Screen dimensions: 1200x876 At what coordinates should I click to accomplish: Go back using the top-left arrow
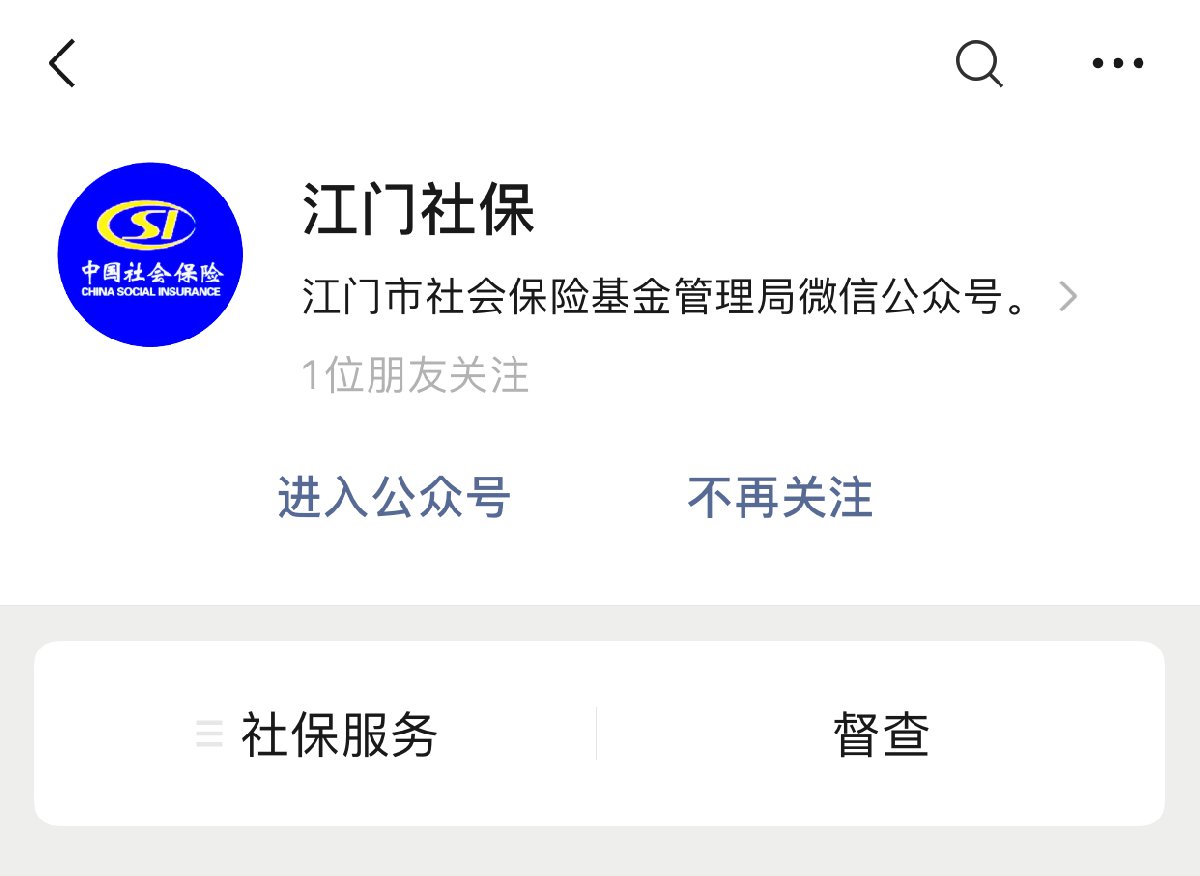click(x=62, y=63)
